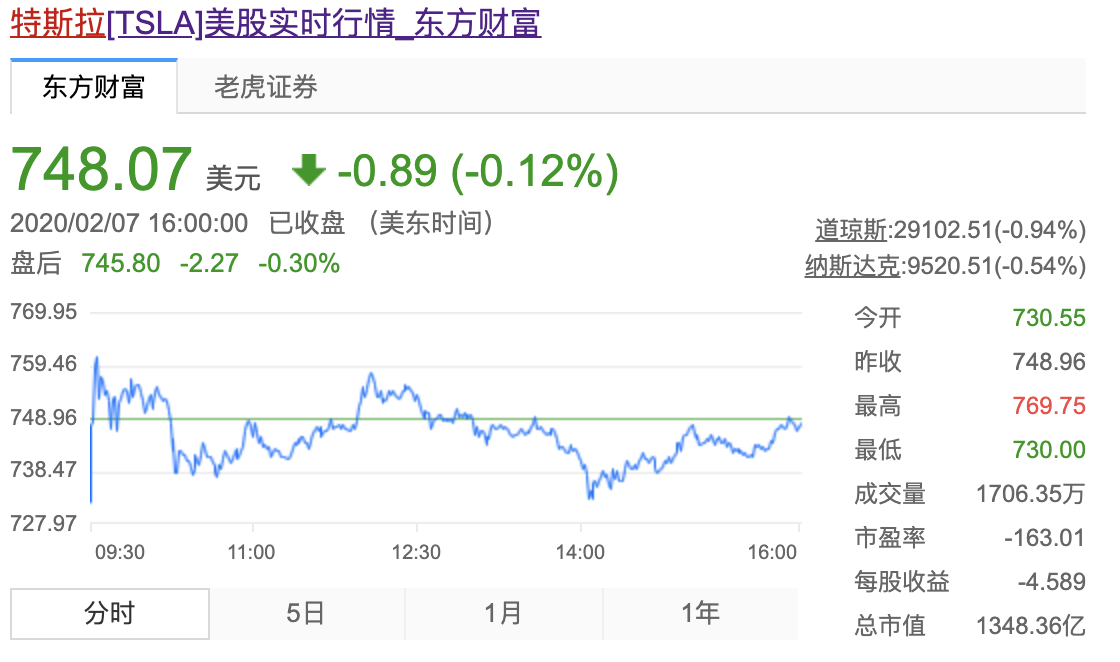
Task: Select the 分时 chart view
Action: [x=110, y=613]
